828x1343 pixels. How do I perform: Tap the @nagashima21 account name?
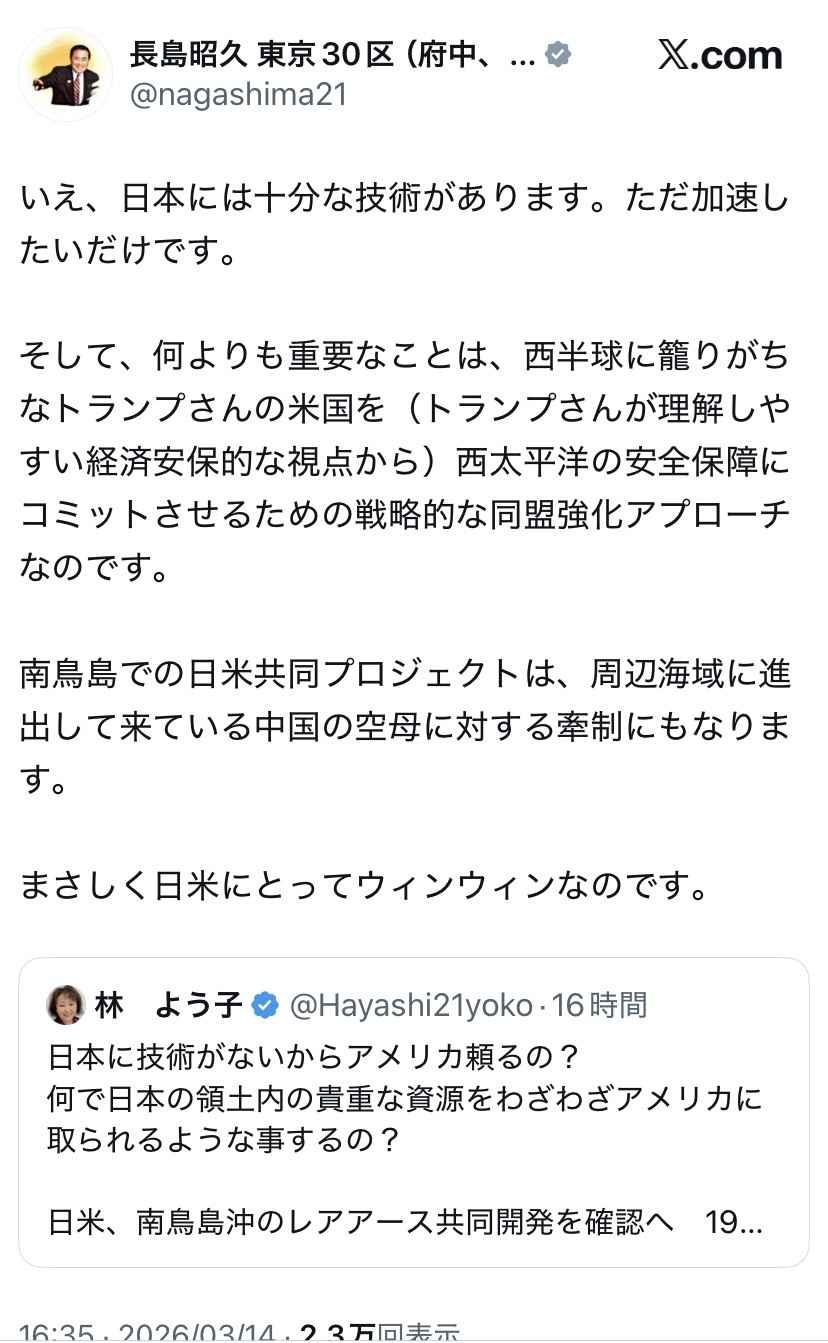(x=238, y=95)
